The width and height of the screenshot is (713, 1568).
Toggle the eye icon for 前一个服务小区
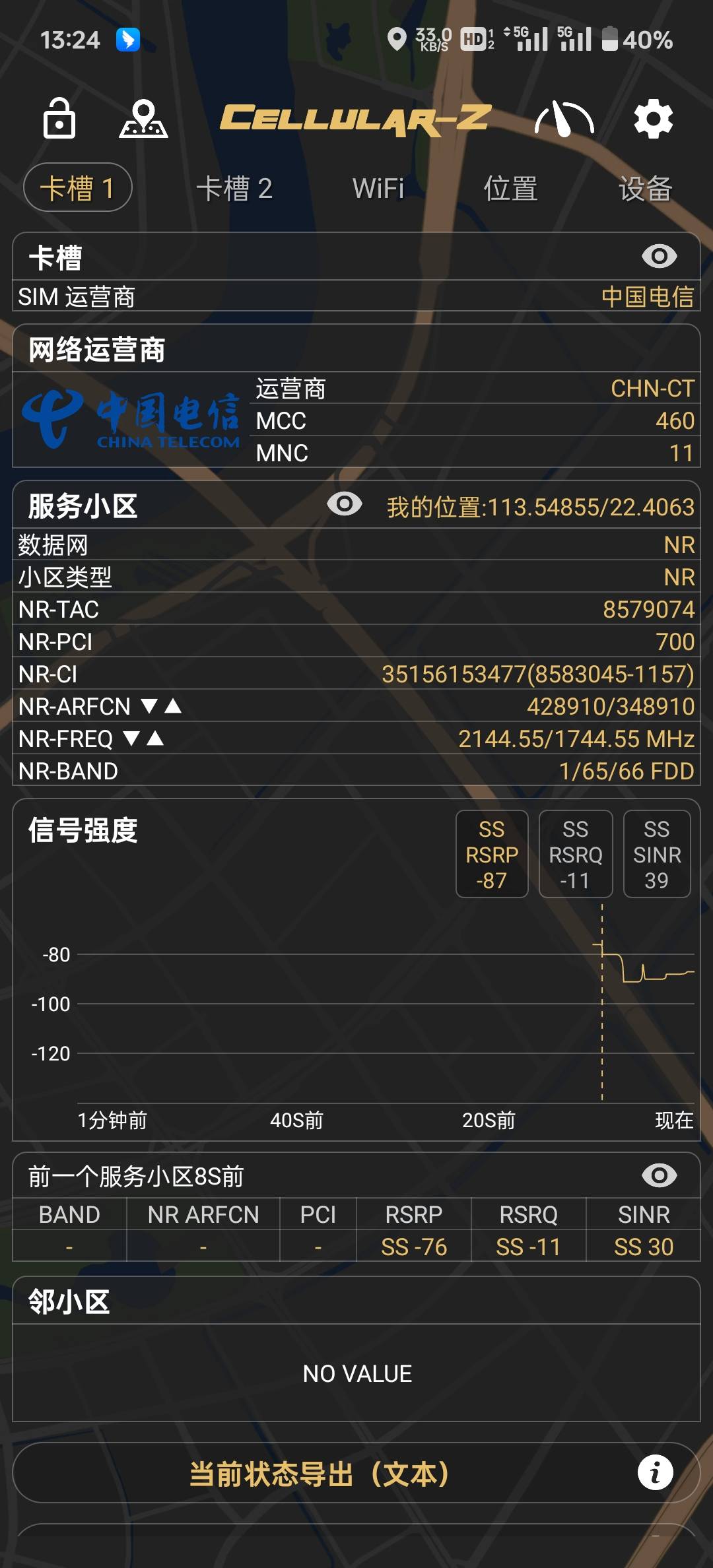pyautogui.click(x=659, y=1175)
